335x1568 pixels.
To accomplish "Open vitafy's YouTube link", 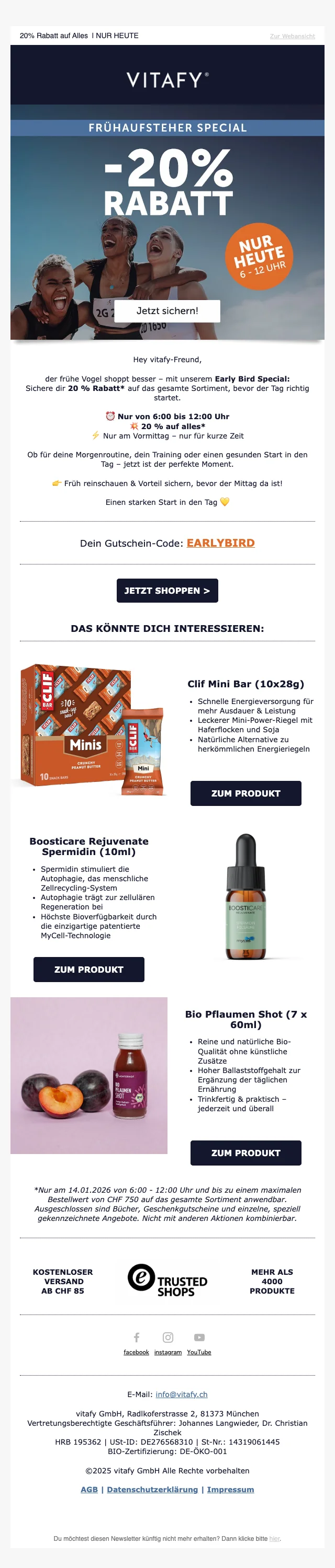I will pos(199,1352).
